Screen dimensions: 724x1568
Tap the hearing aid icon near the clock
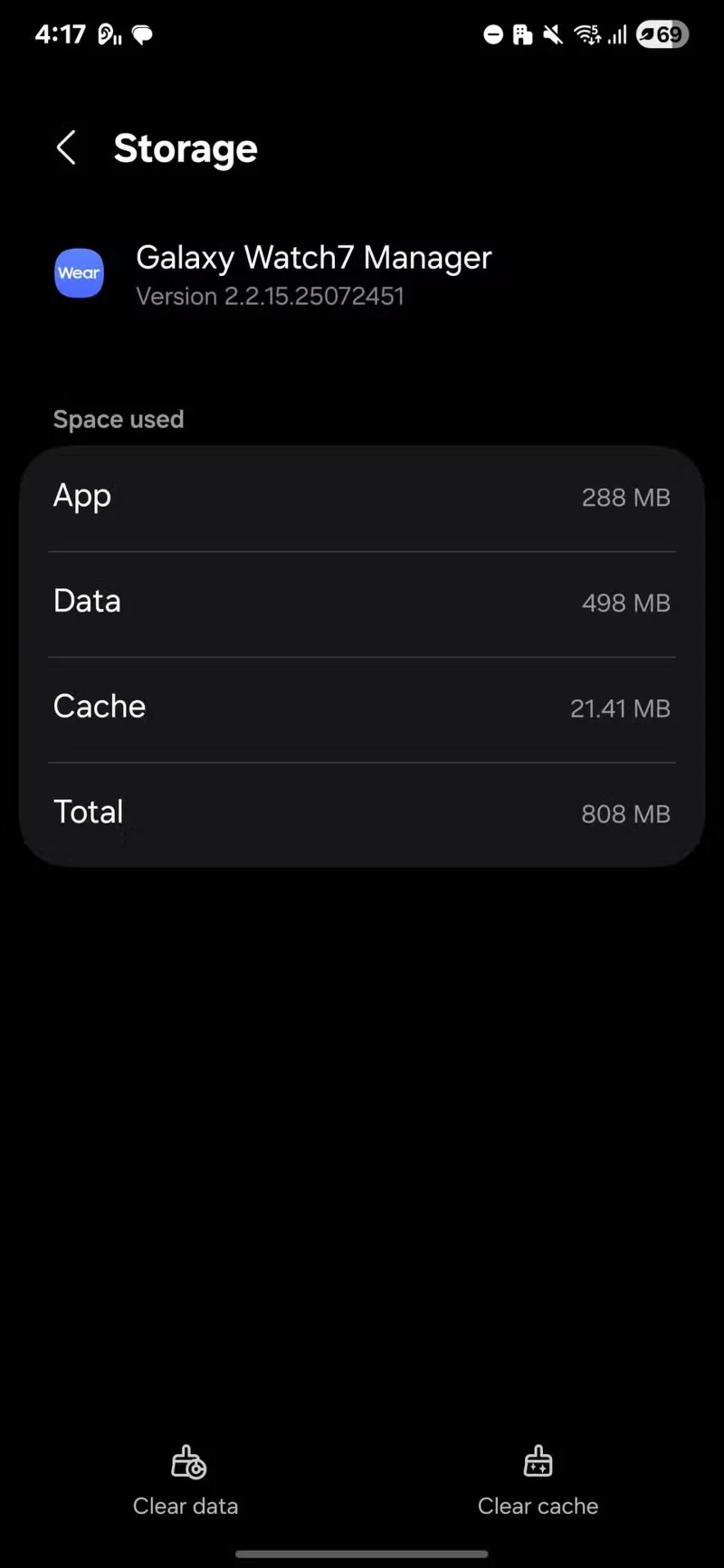[x=109, y=34]
